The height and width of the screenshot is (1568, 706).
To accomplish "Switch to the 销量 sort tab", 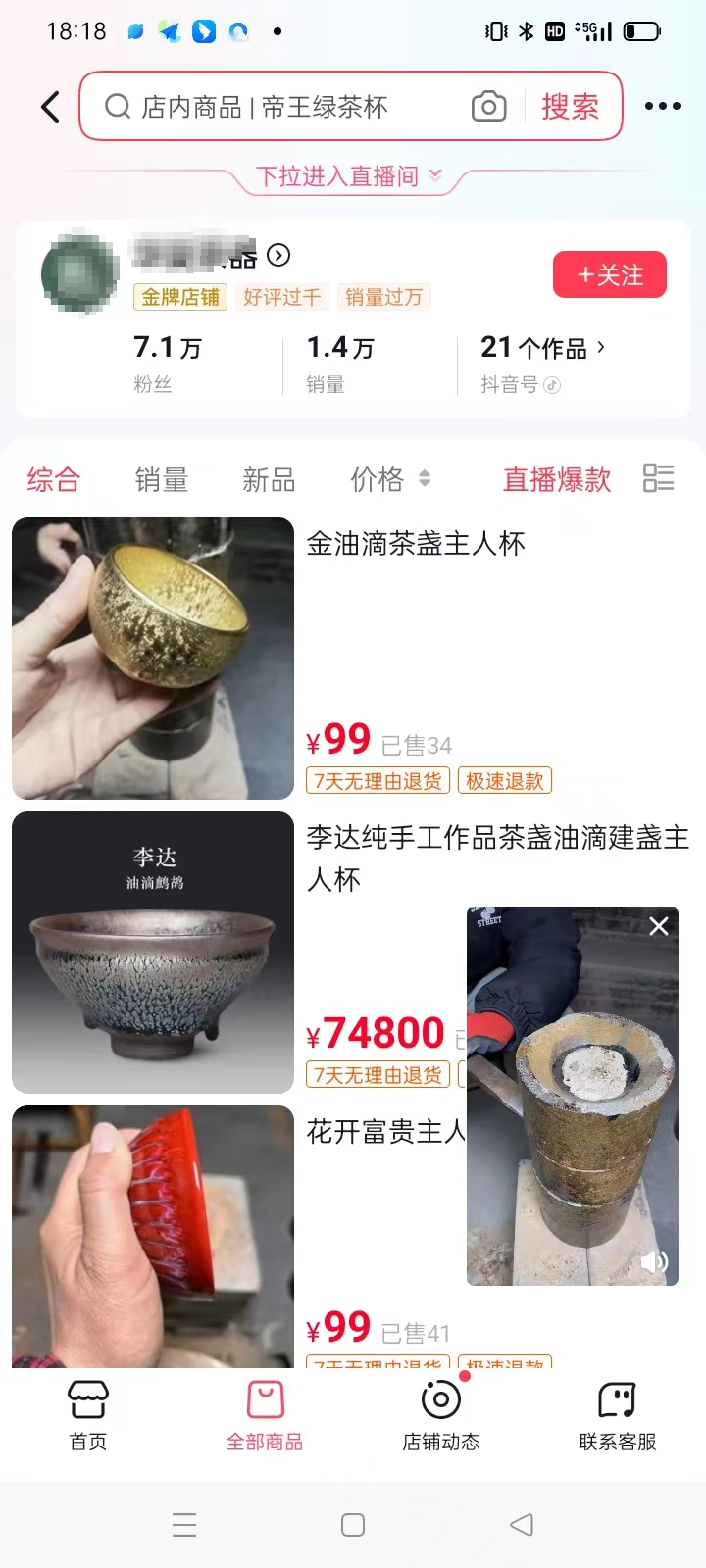I will tap(161, 479).
